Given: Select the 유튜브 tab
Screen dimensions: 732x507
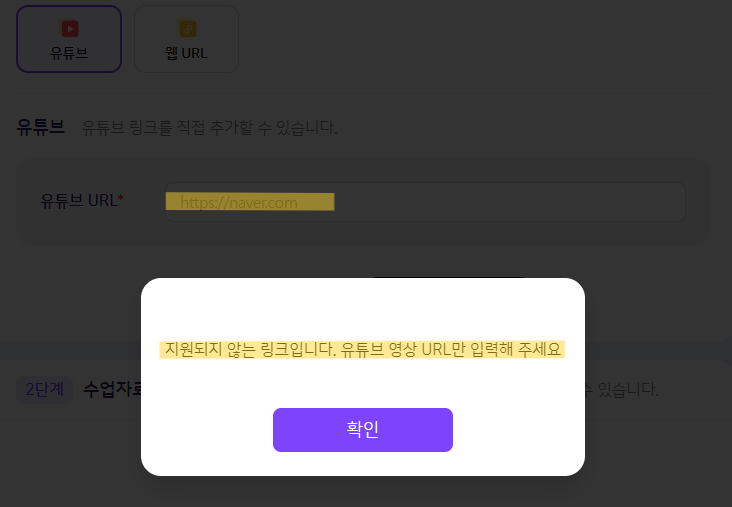Looking at the screenshot, I should tap(69, 39).
